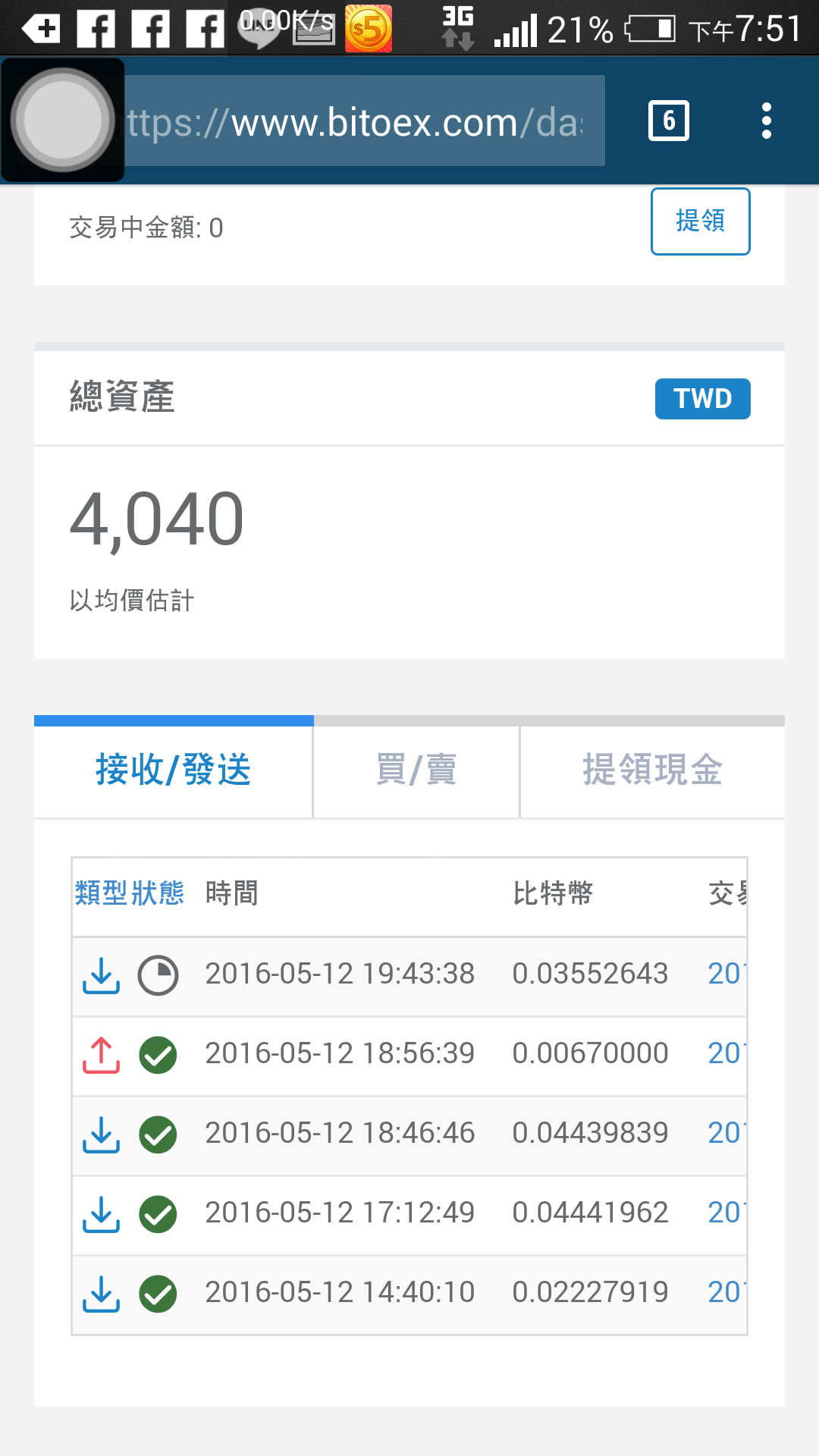This screenshot has width=819, height=1456.
Task: Select the 接收/發送 tab
Action: [x=174, y=770]
